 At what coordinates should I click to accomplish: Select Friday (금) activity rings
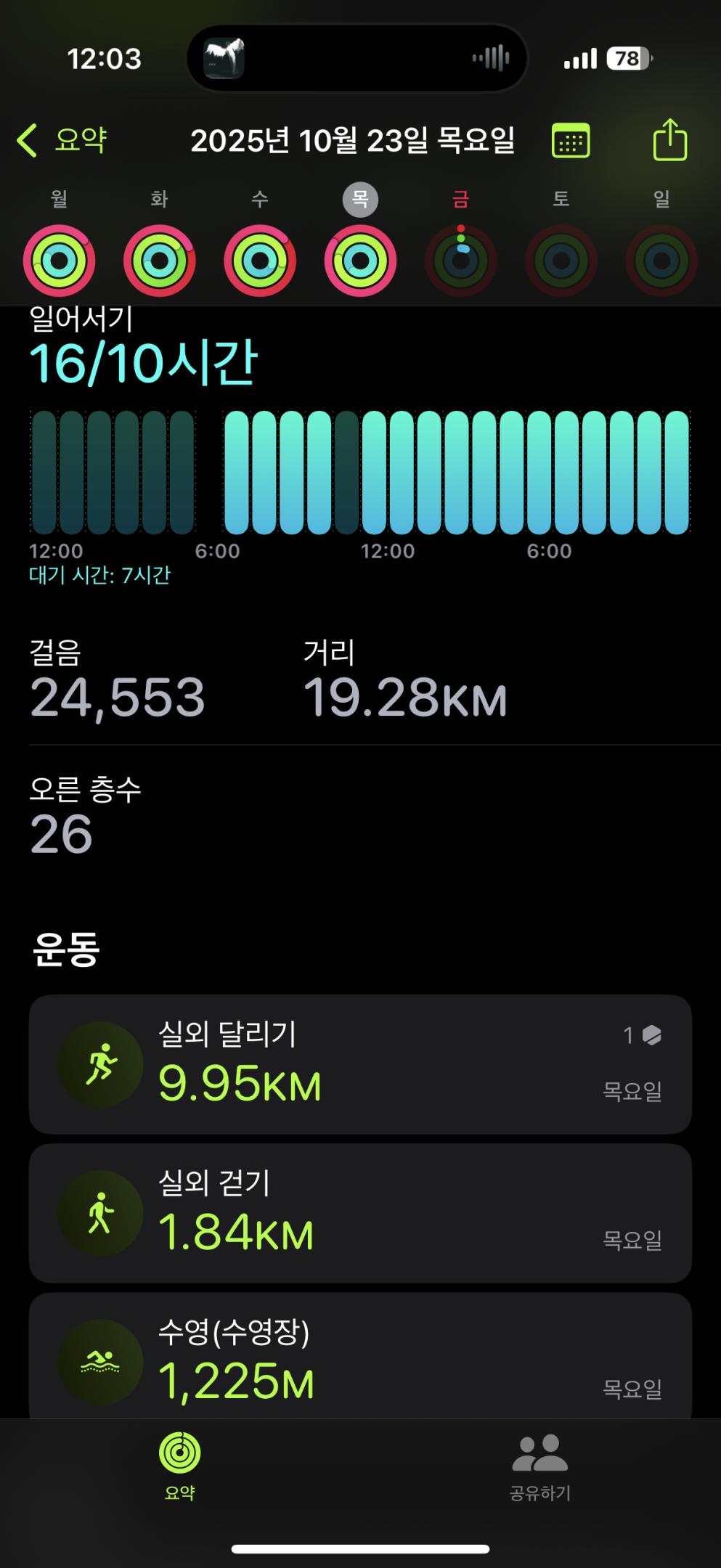460,260
